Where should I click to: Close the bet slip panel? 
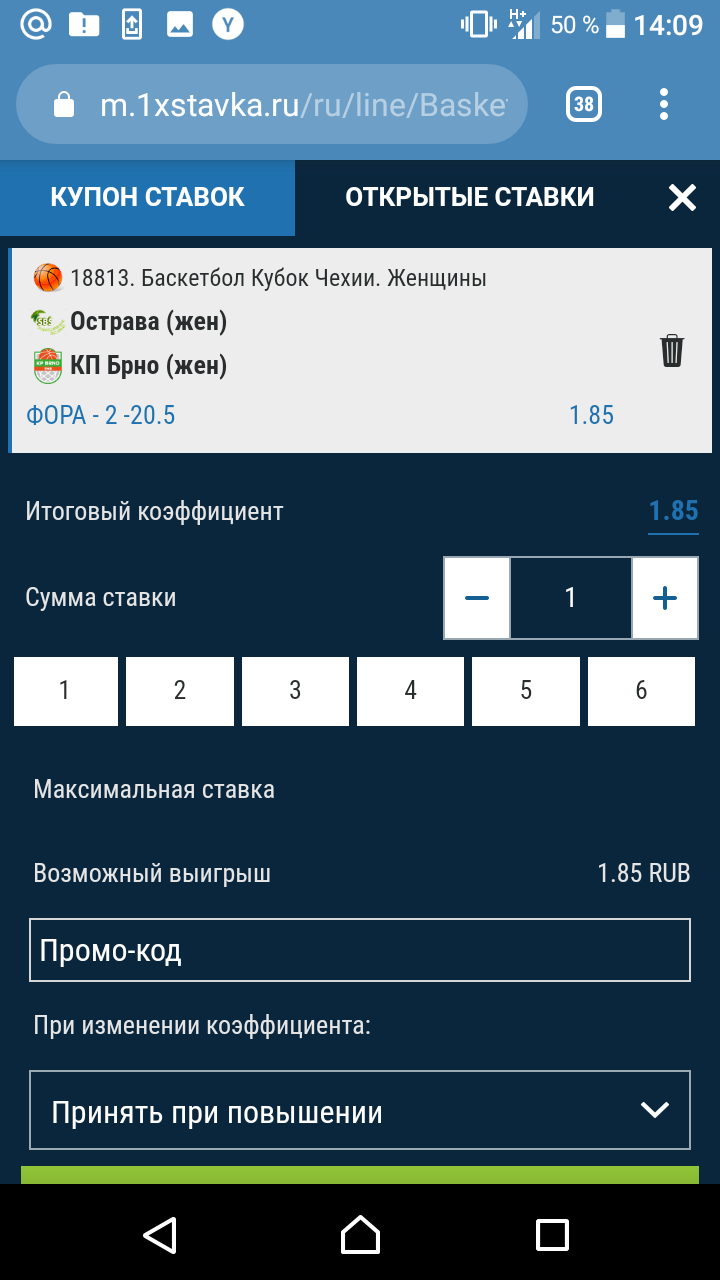tap(682, 198)
